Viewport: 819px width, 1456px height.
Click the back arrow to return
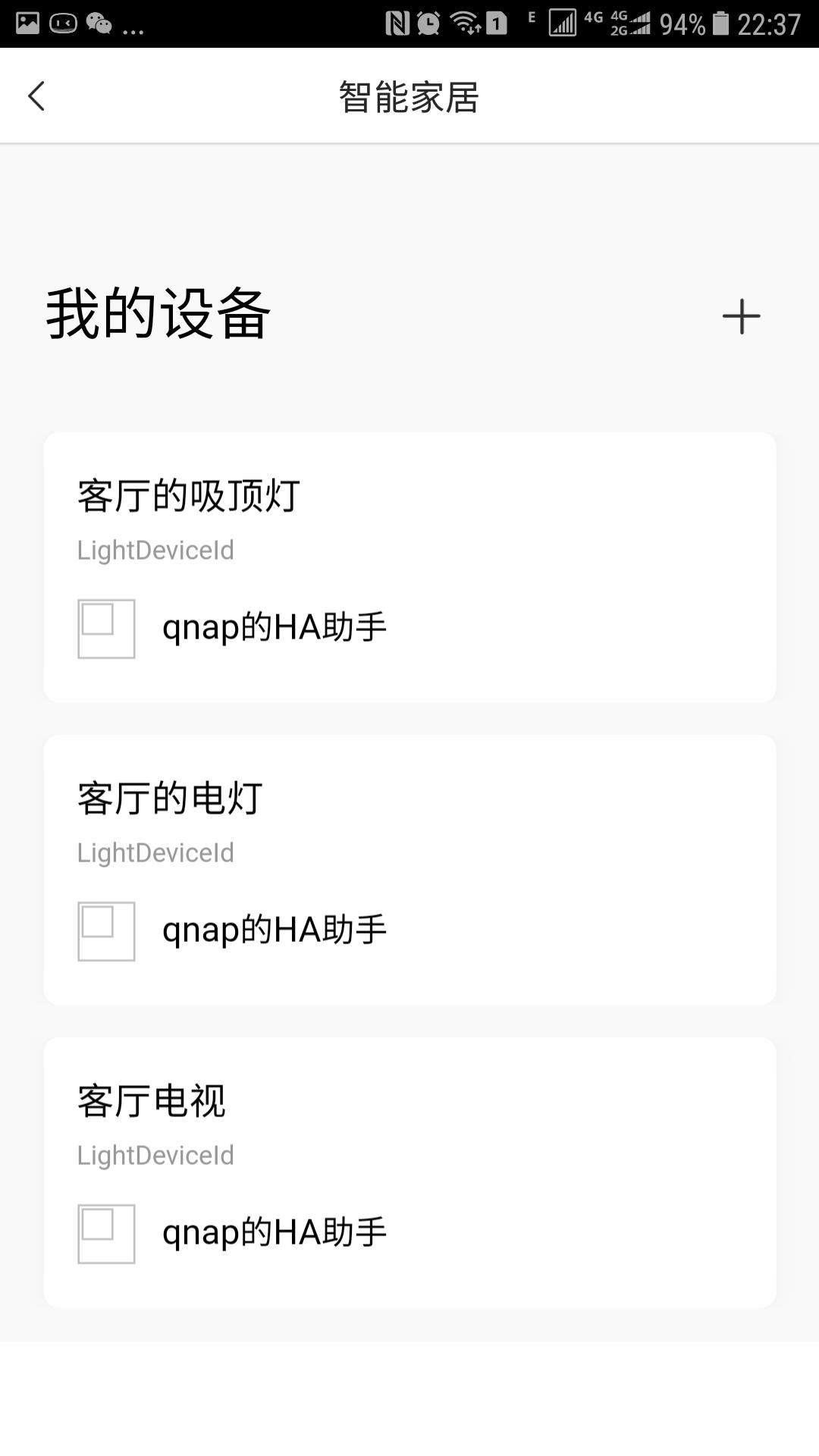pyautogui.click(x=36, y=96)
